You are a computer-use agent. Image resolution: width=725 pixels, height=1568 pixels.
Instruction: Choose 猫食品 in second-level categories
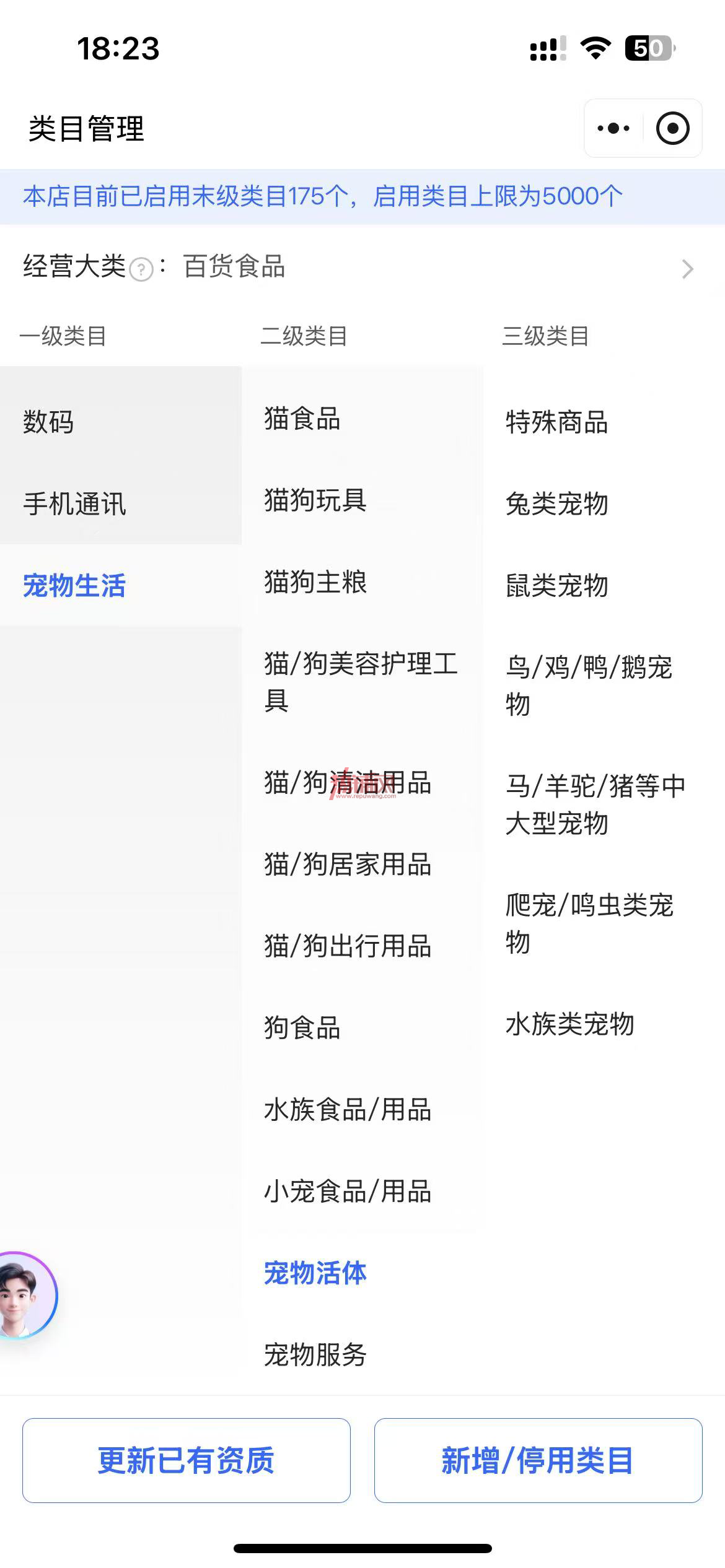point(302,419)
